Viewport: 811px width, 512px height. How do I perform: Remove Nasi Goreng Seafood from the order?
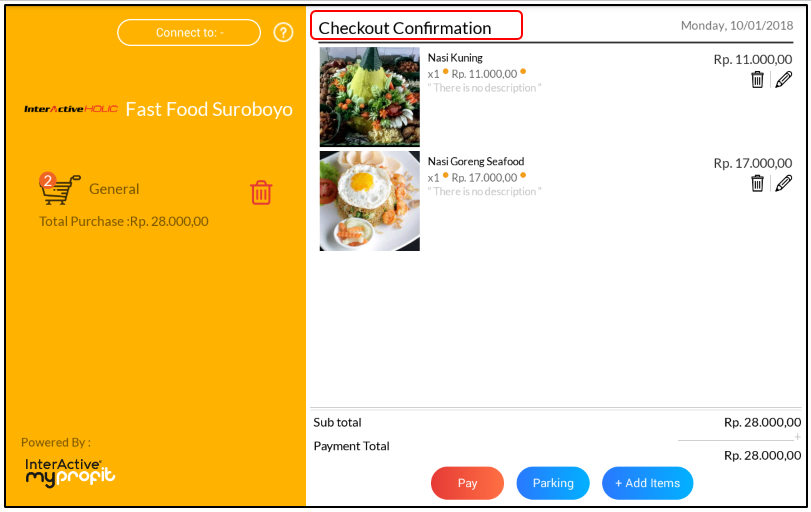click(x=757, y=183)
